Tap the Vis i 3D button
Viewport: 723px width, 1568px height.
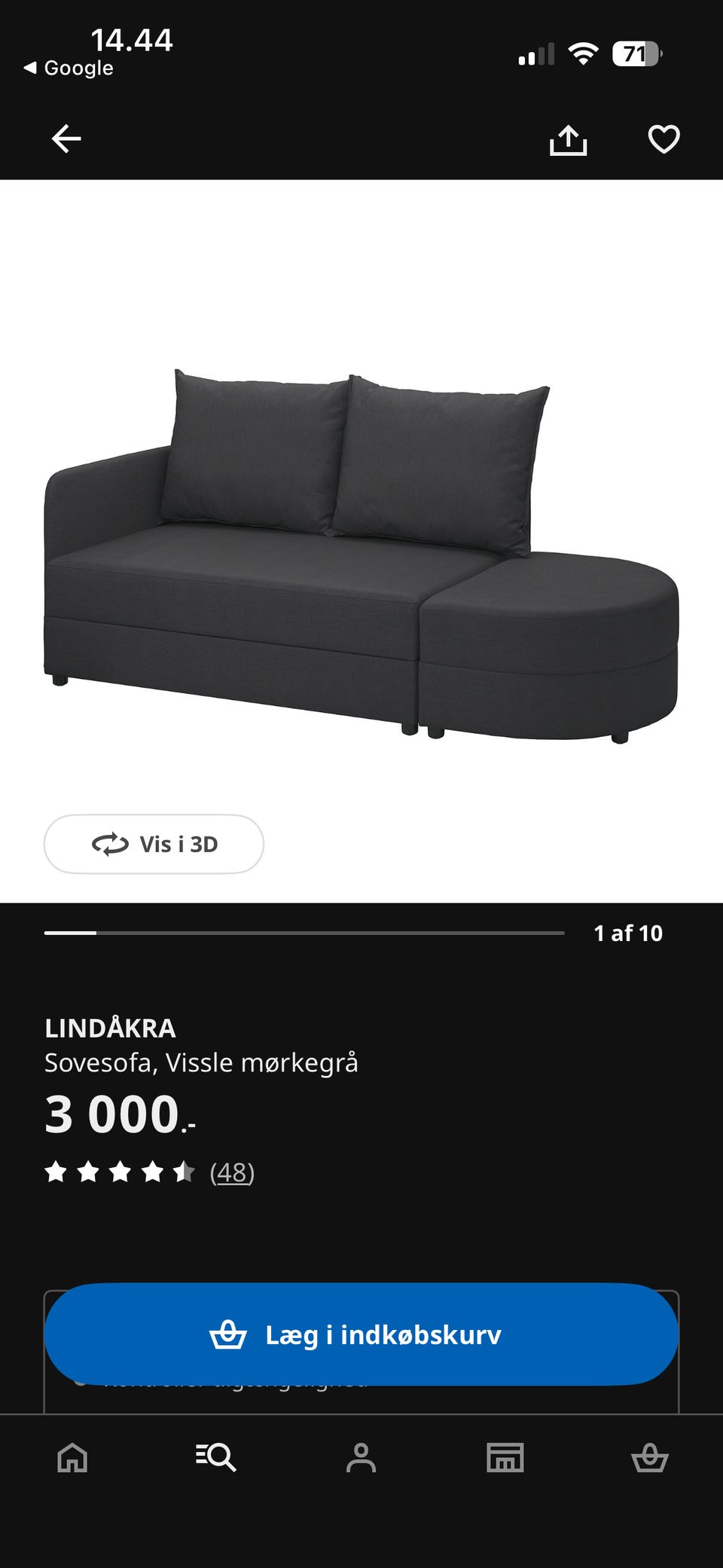click(x=154, y=844)
